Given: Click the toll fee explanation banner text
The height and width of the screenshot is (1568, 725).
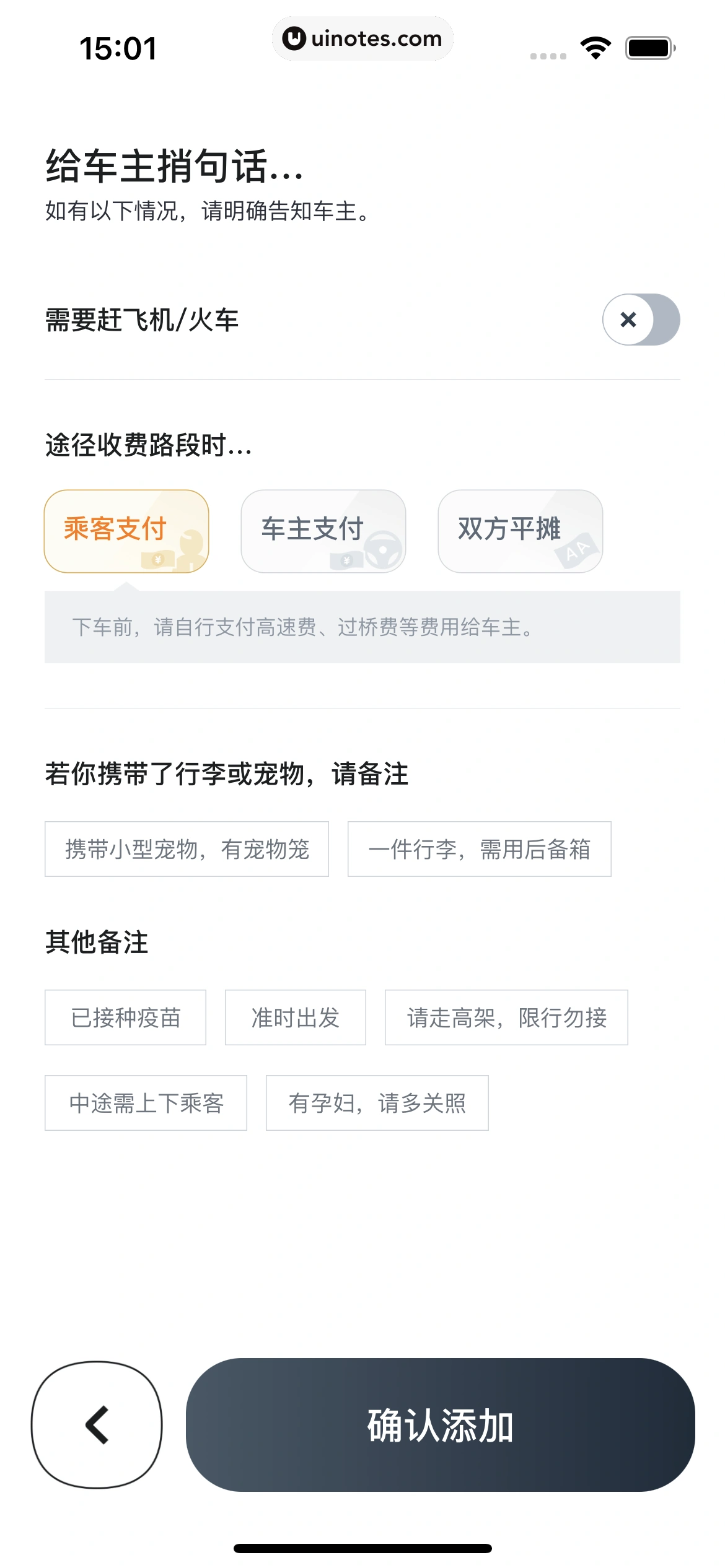Looking at the screenshot, I should coord(302,627).
